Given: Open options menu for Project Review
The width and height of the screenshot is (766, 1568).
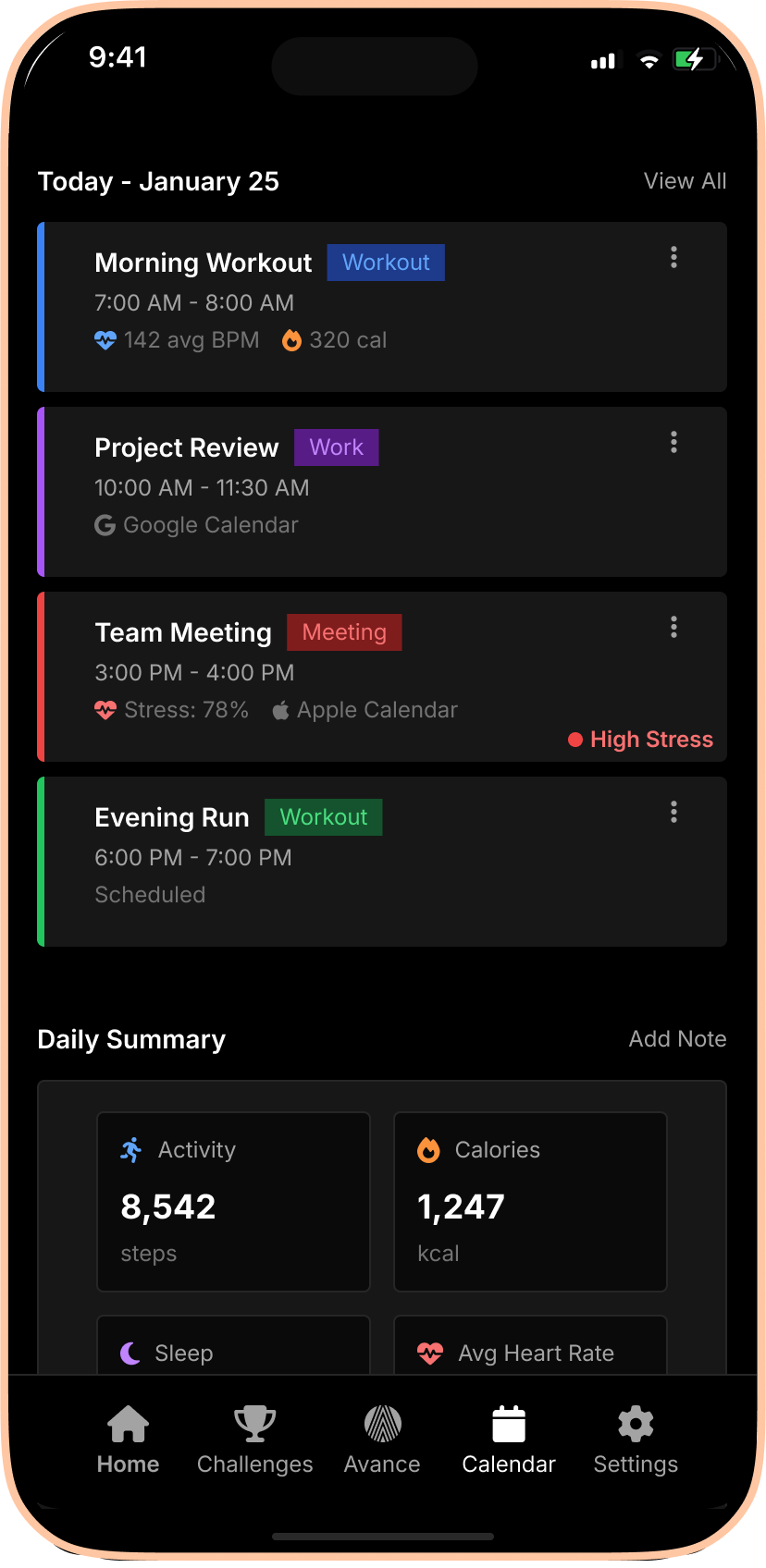Looking at the screenshot, I should click(673, 442).
